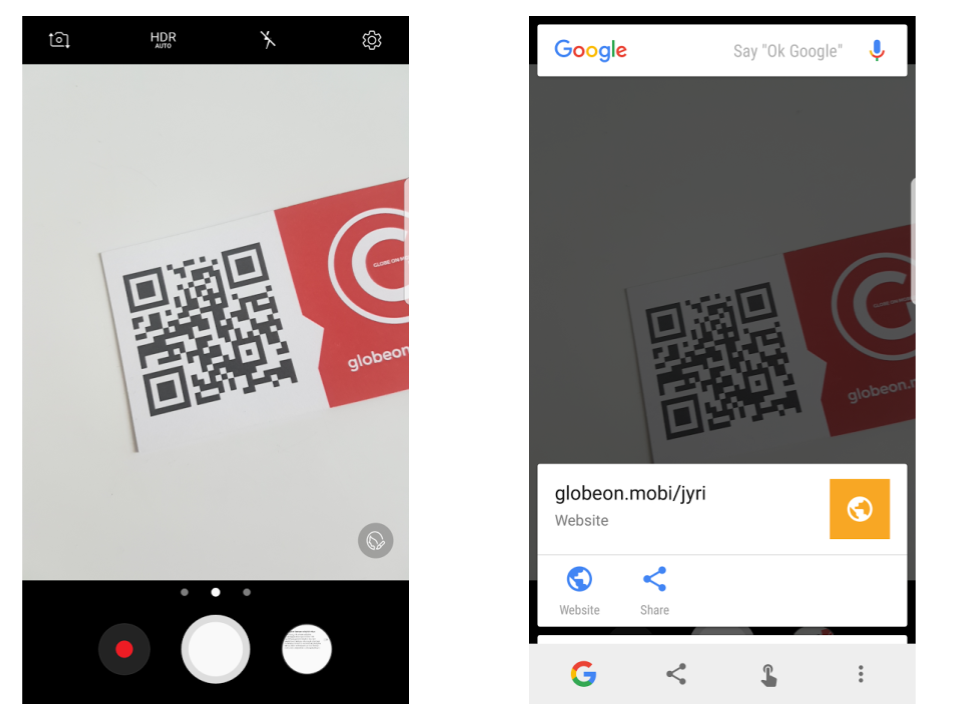The image size is (960, 720).
Task: Tap the share icon in the bottom toolbar
Action: pos(676,674)
